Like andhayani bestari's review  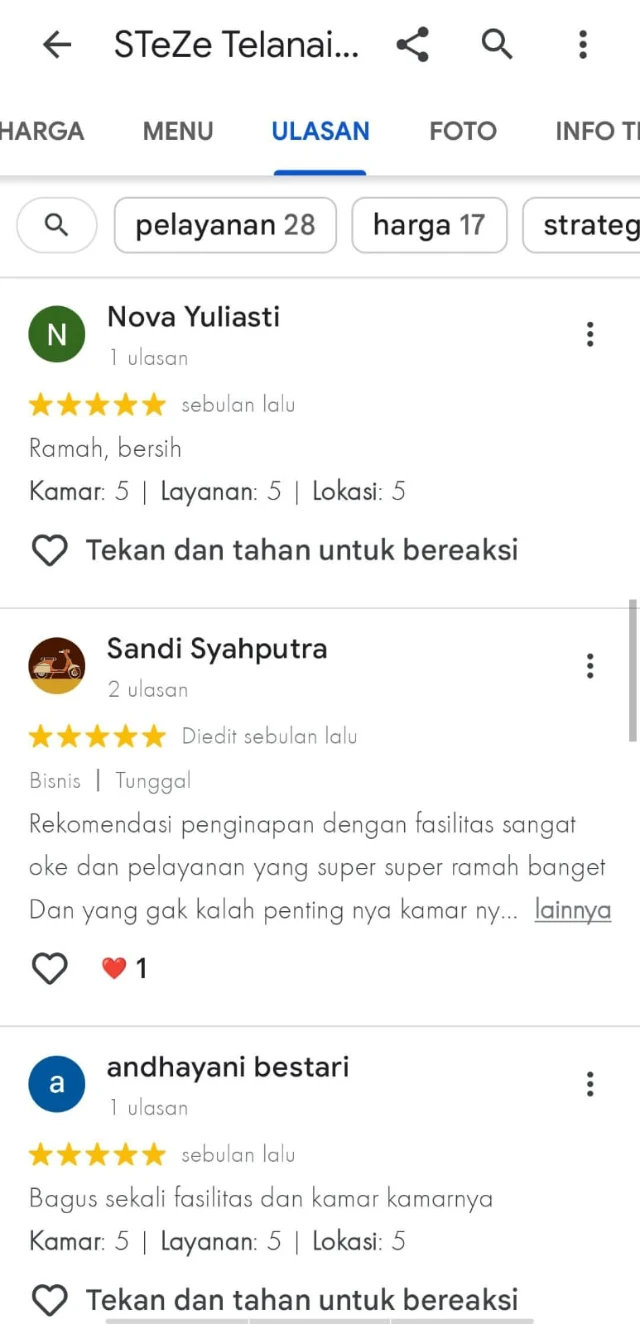[50, 1300]
